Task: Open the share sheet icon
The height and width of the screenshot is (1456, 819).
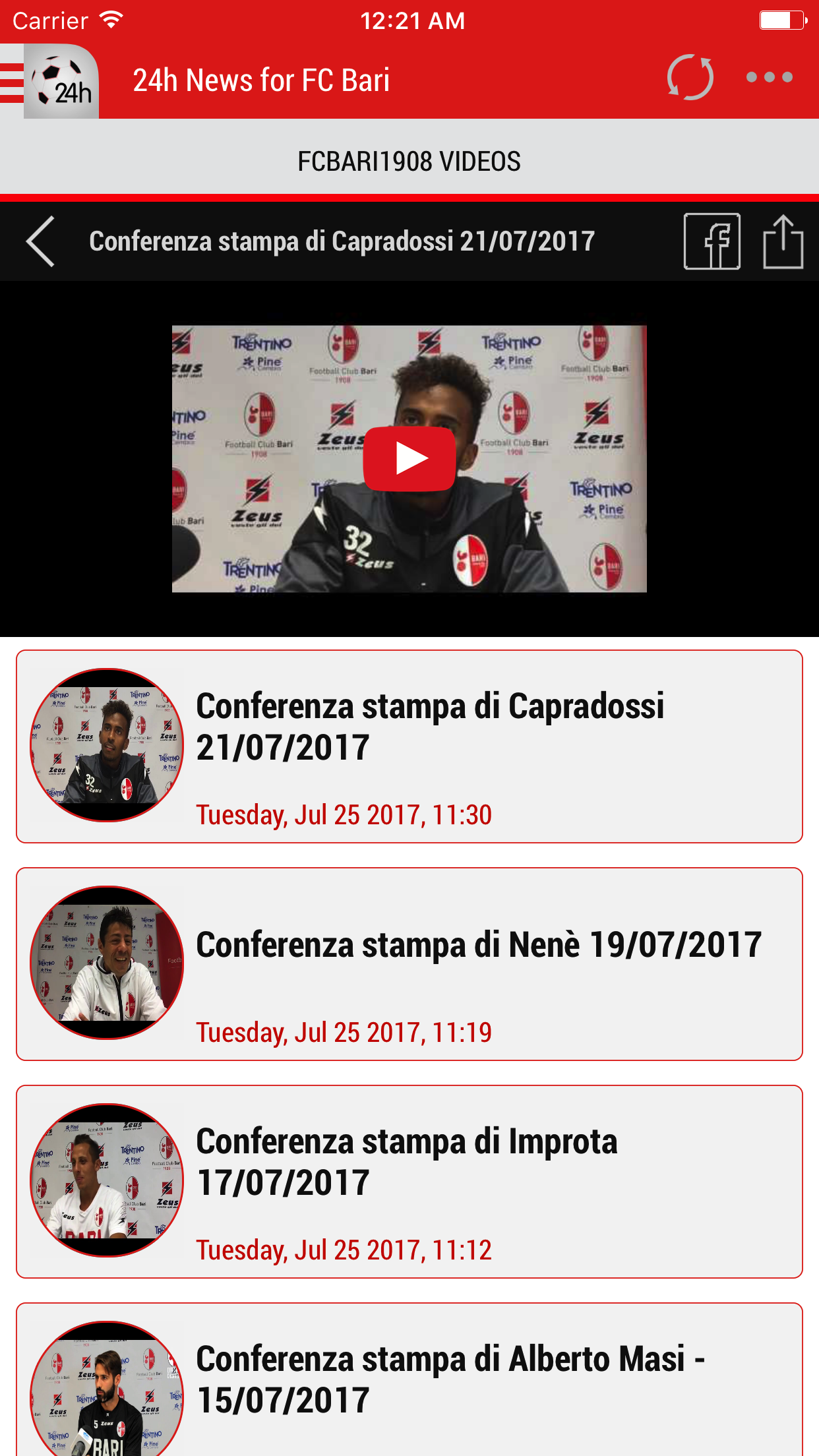Action: coord(783,241)
